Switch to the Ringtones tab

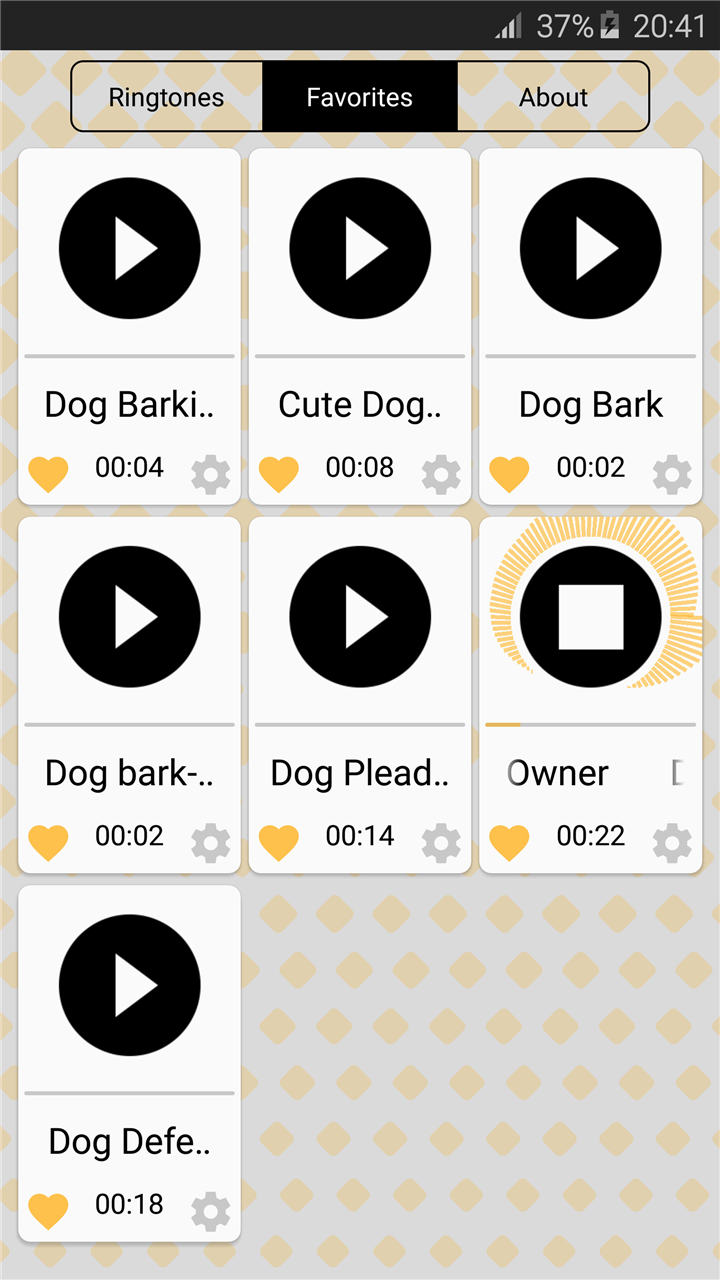pyautogui.click(x=165, y=97)
